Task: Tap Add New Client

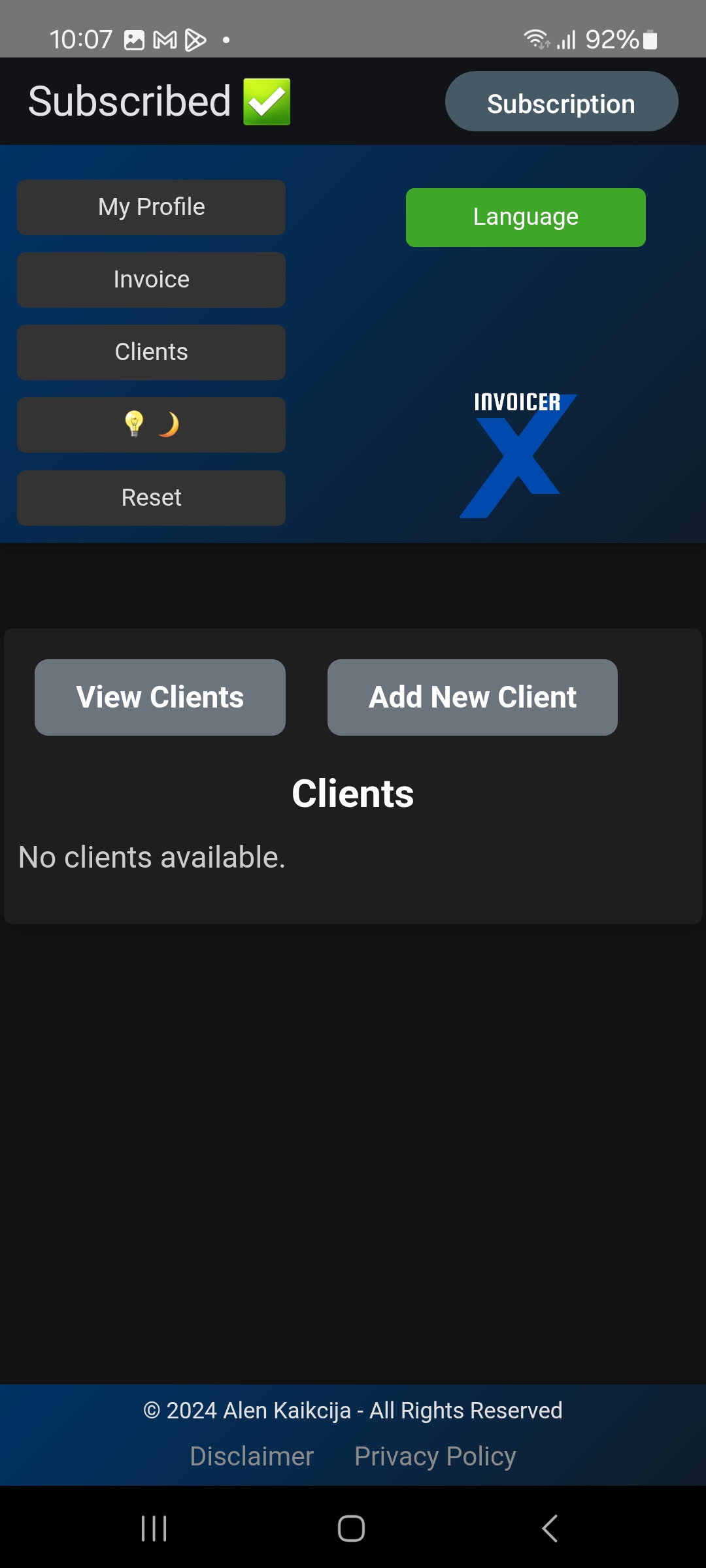Action: click(472, 697)
